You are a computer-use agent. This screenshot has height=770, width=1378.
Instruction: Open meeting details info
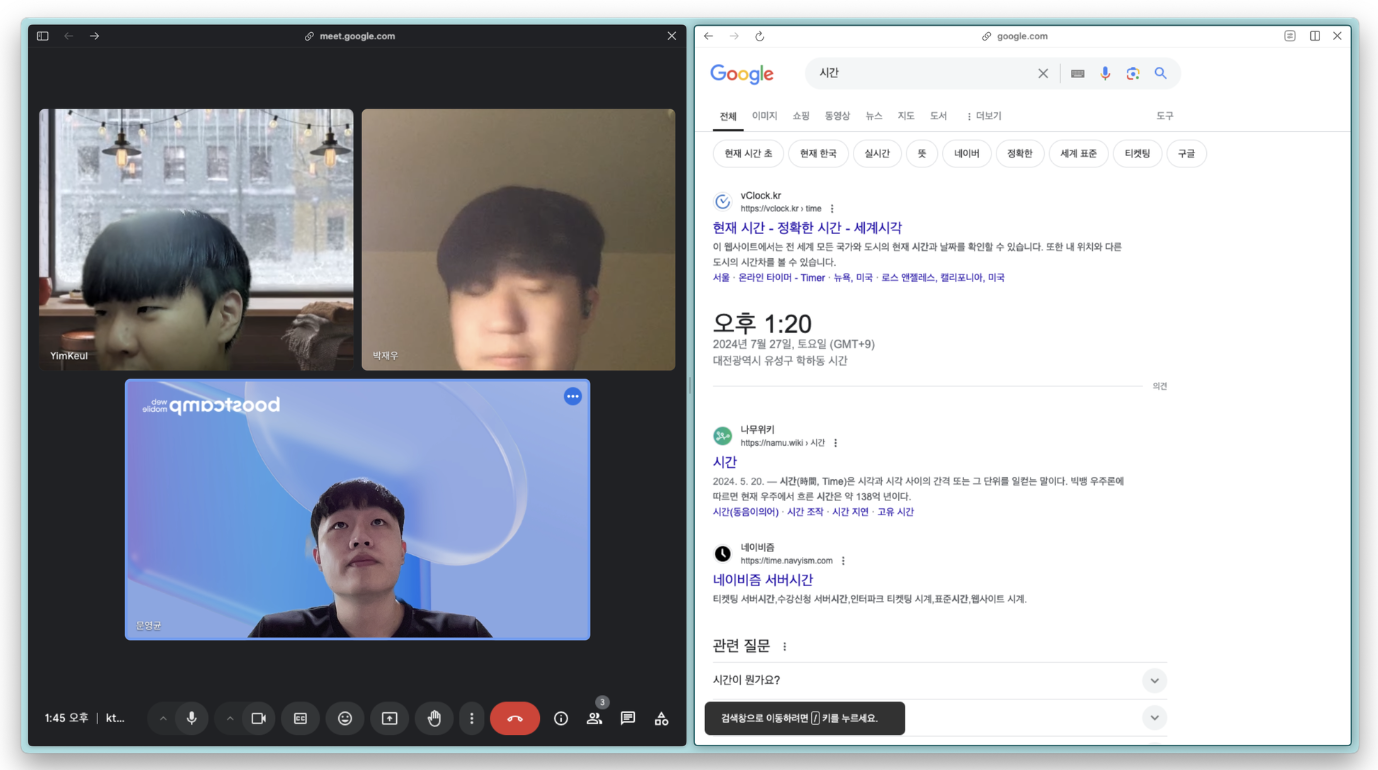click(x=561, y=718)
